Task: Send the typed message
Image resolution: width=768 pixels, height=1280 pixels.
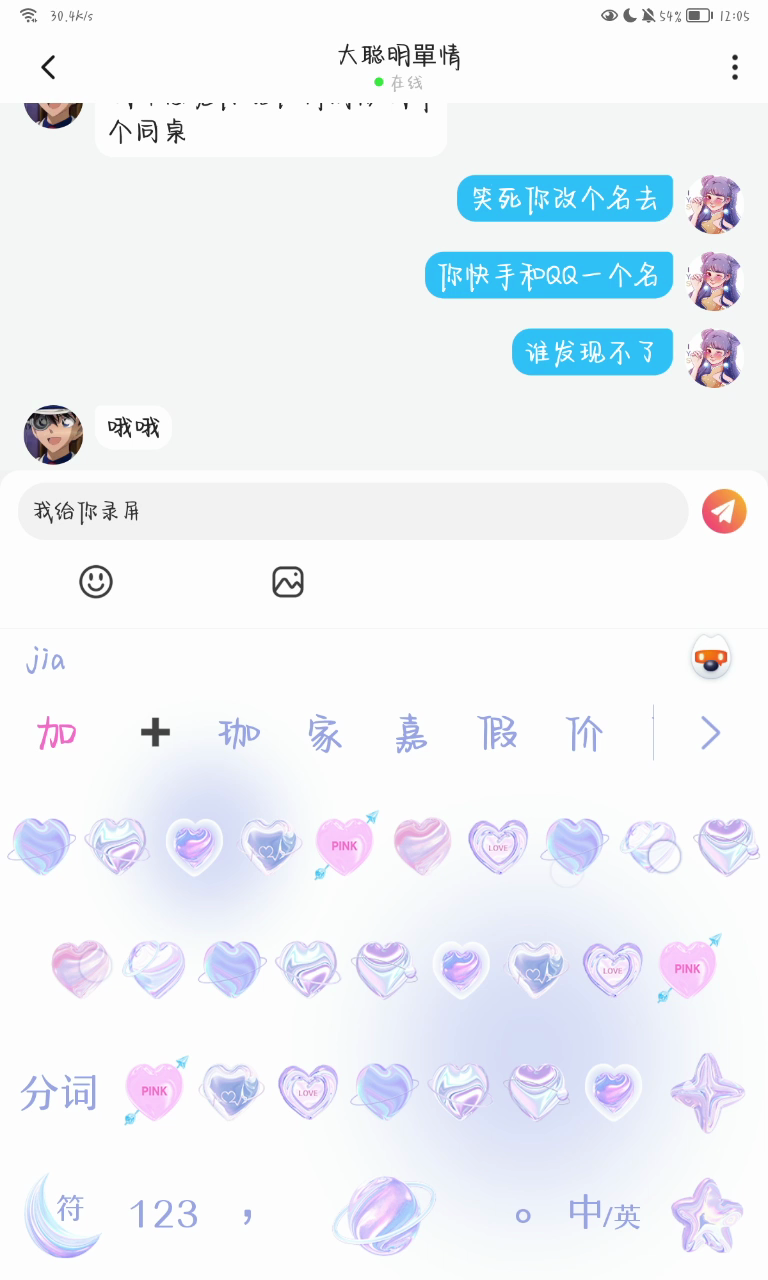Action: tap(724, 512)
